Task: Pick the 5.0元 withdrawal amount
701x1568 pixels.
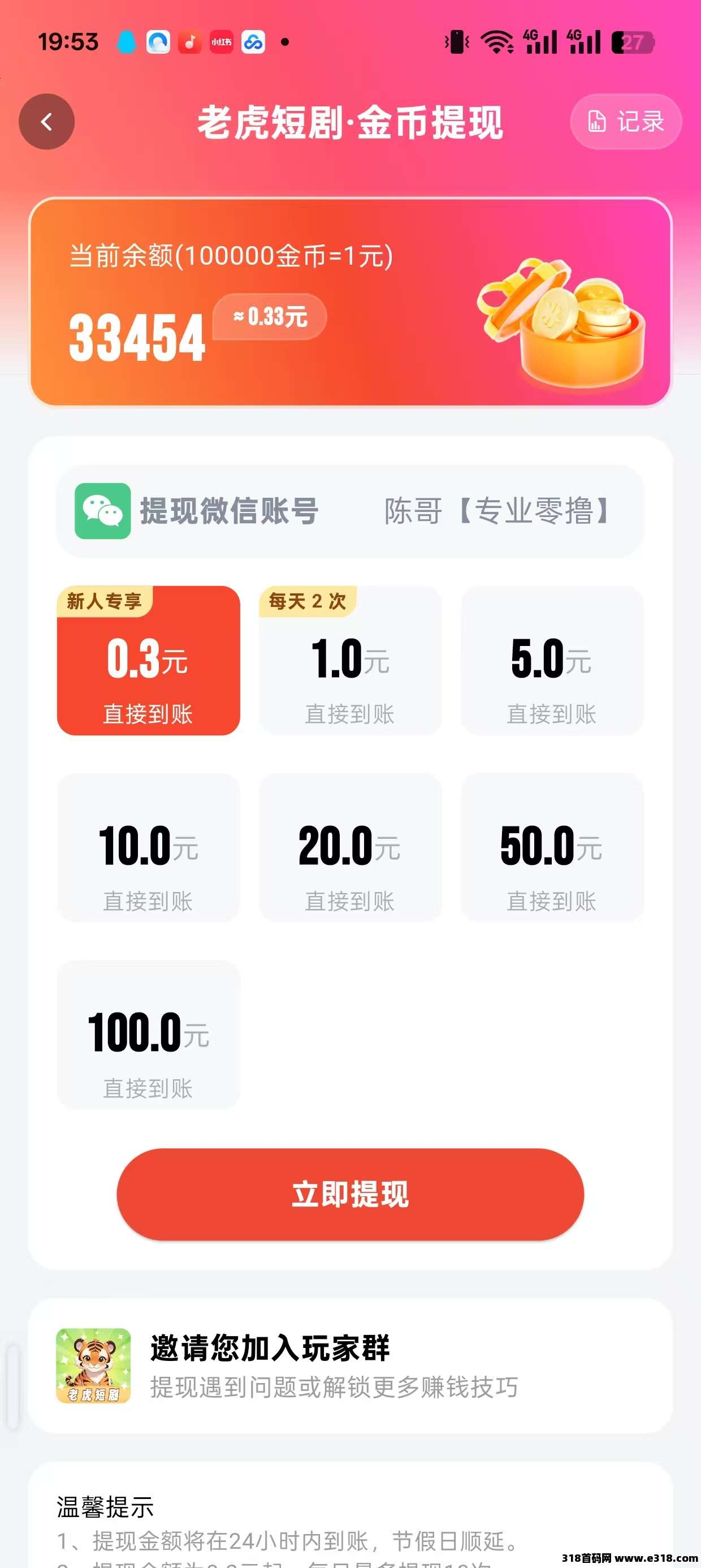Action: [x=552, y=661]
